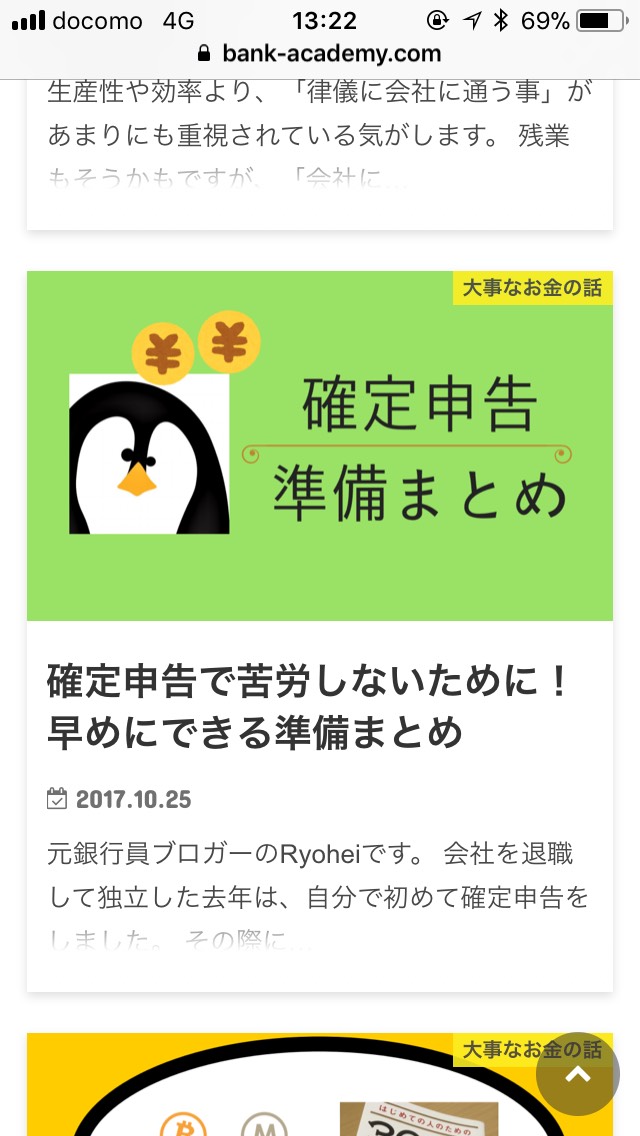Open the 確定申告 準備まとめ article thumbnail

click(x=320, y=446)
